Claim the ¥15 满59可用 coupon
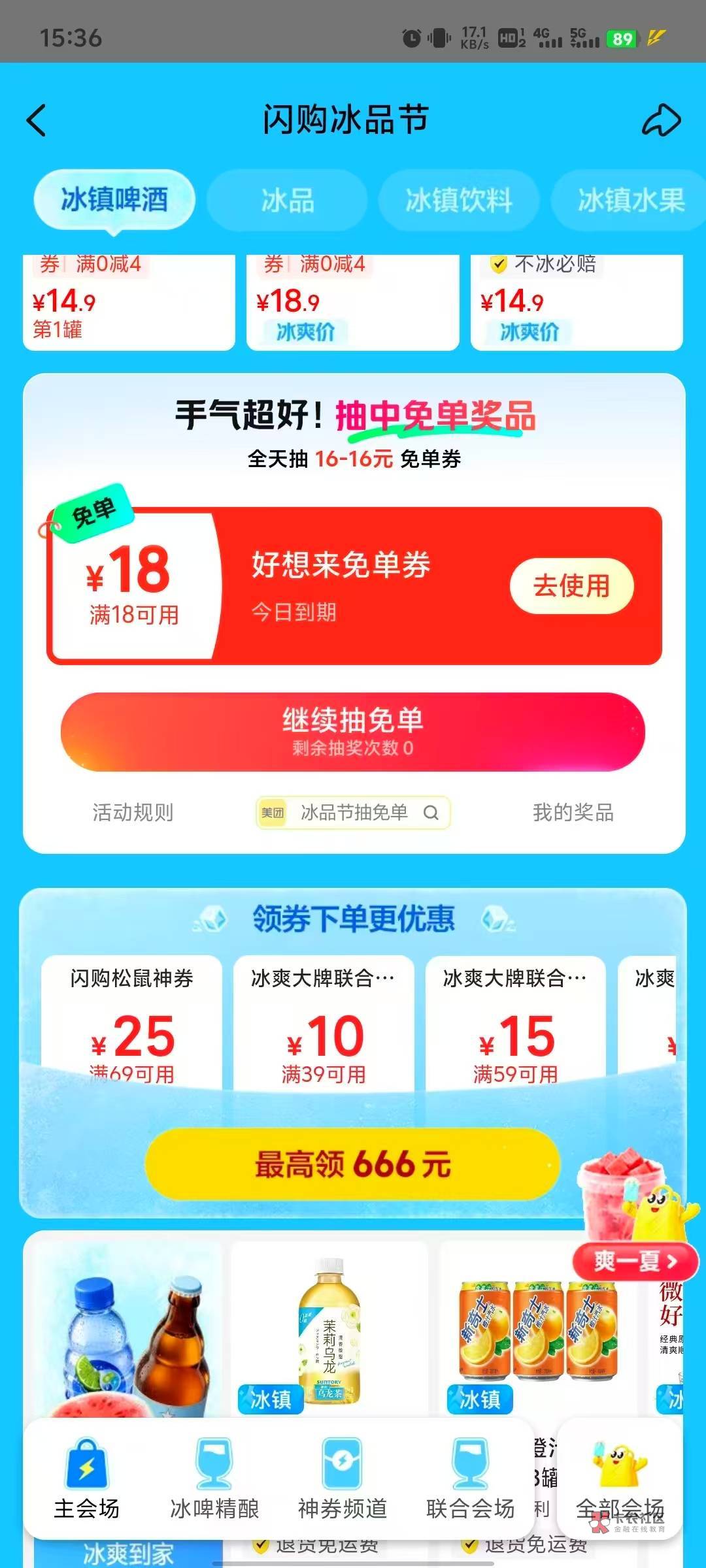 pyautogui.click(x=516, y=1022)
